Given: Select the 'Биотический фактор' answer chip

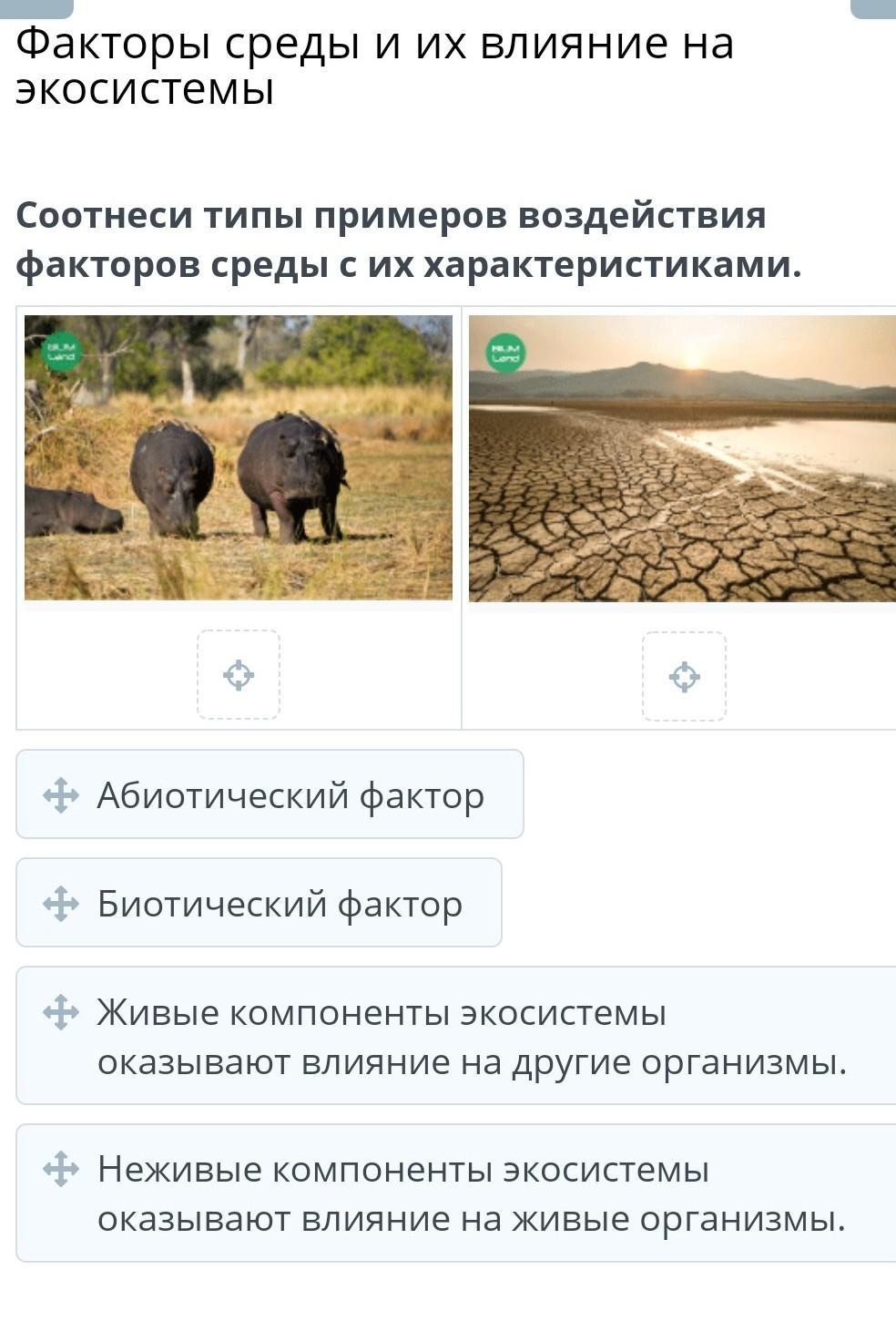Looking at the screenshot, I should (x=259, y=903).
